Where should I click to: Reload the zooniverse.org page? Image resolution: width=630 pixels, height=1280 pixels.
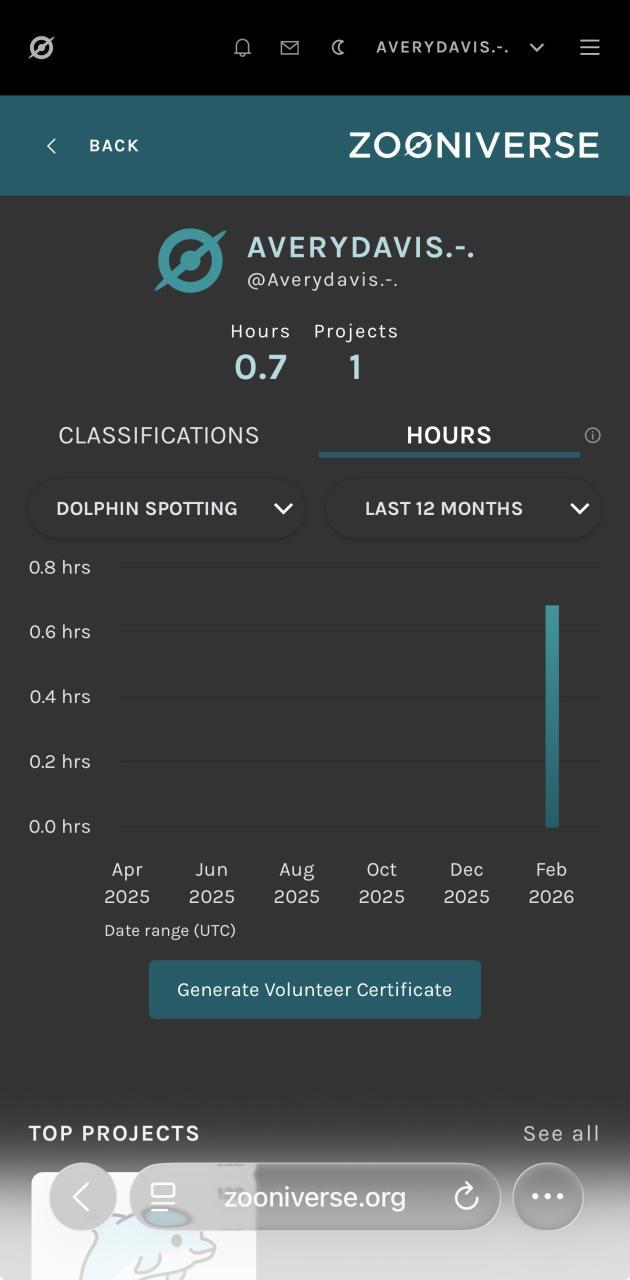click(466, 1196)
